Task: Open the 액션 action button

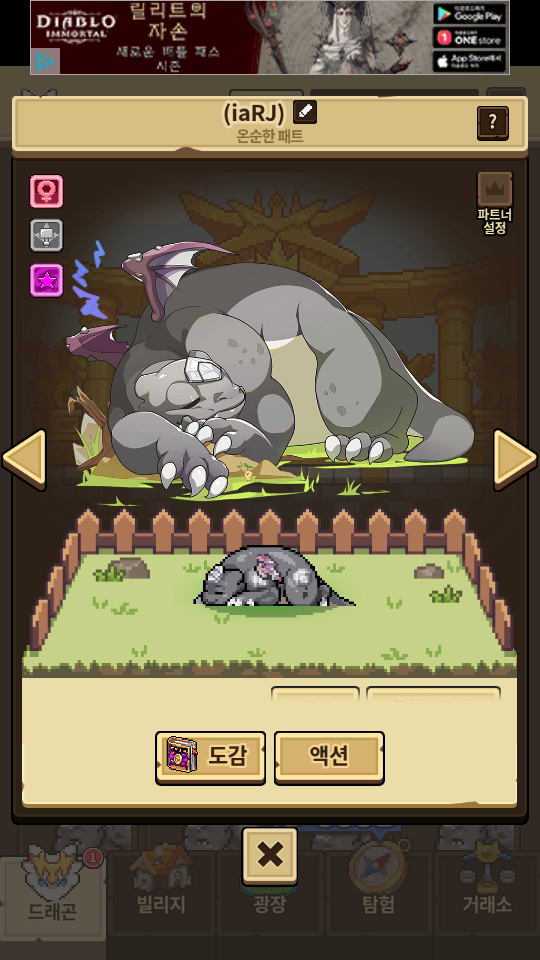Action: (329, 757)
